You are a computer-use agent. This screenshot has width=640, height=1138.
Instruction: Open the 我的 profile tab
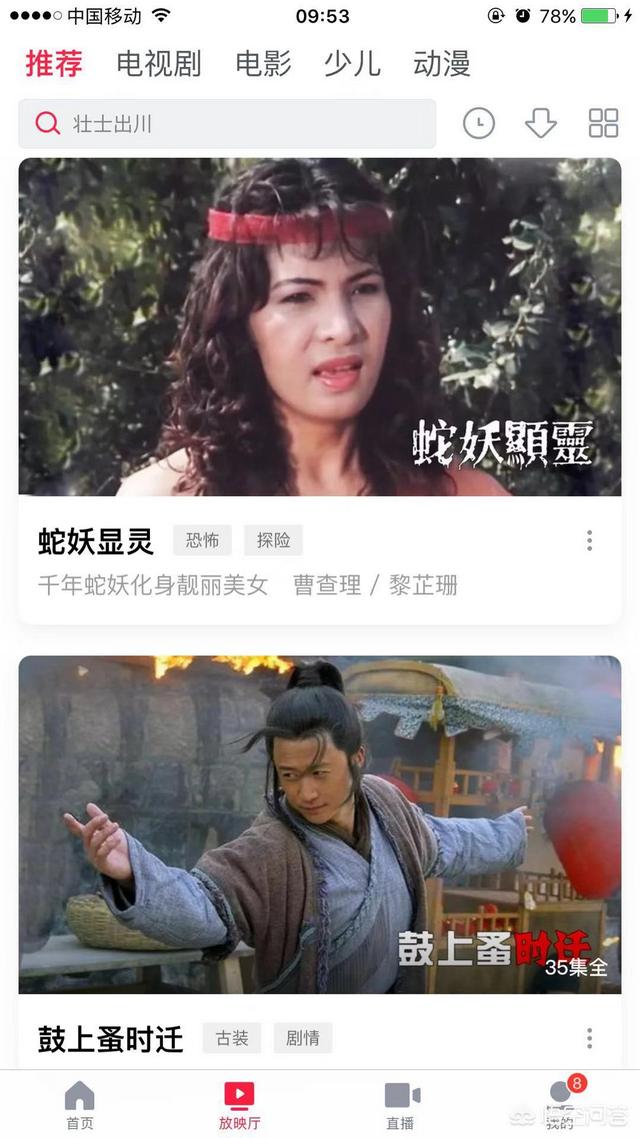[x=560, y=1105]
